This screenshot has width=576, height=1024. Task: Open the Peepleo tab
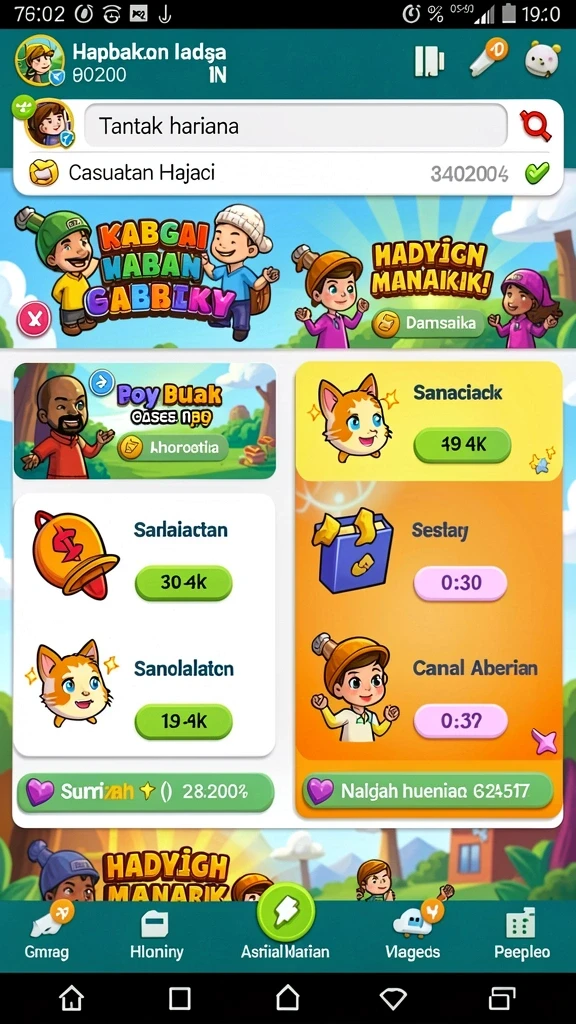[522, 934]
